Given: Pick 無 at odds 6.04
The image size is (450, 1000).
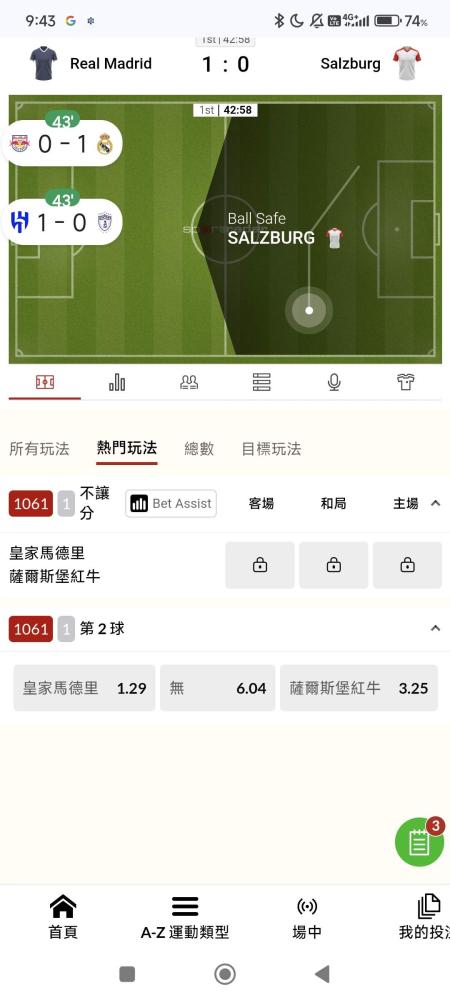Looking at the screenshot, I should point(217,688).
